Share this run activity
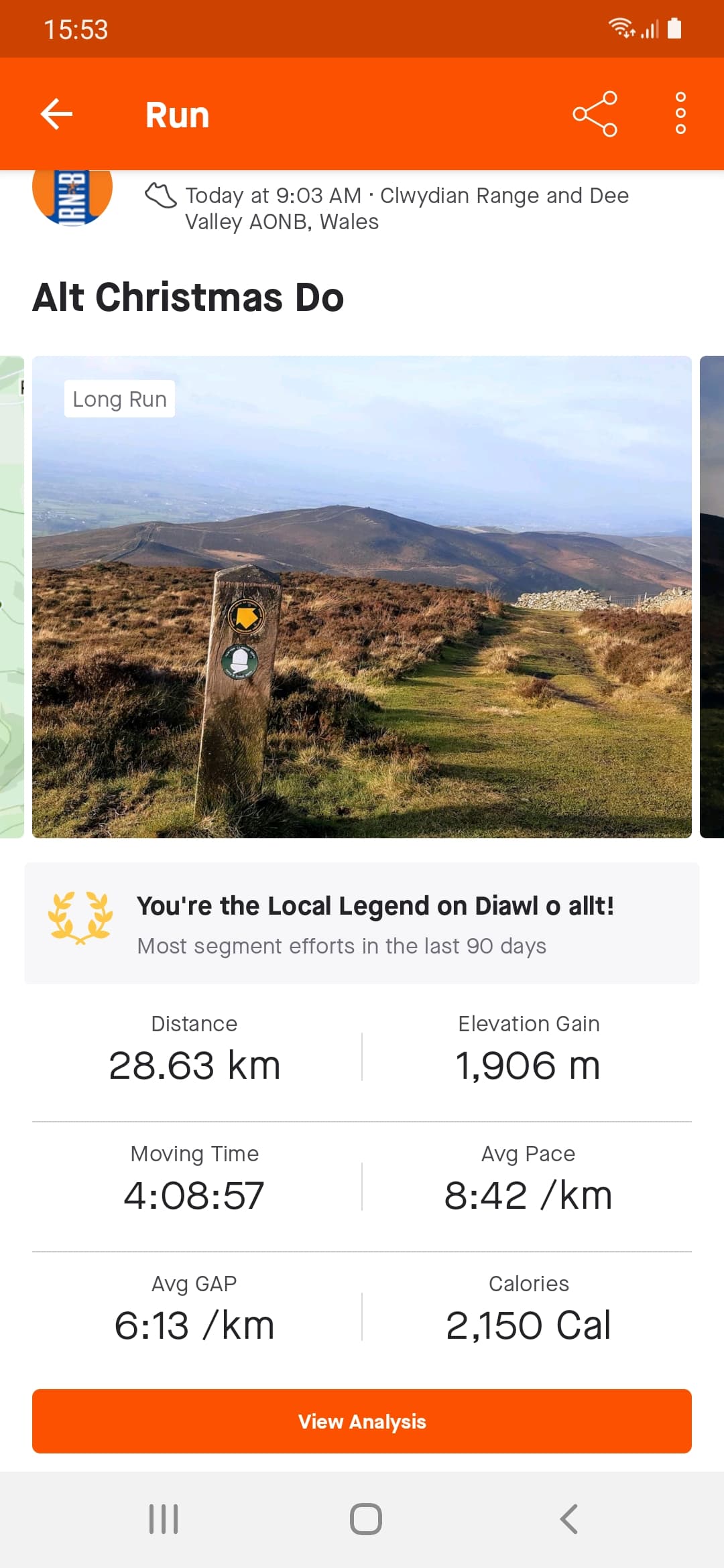The height and width of the screenshot is (1568, 724). point(595,114)
